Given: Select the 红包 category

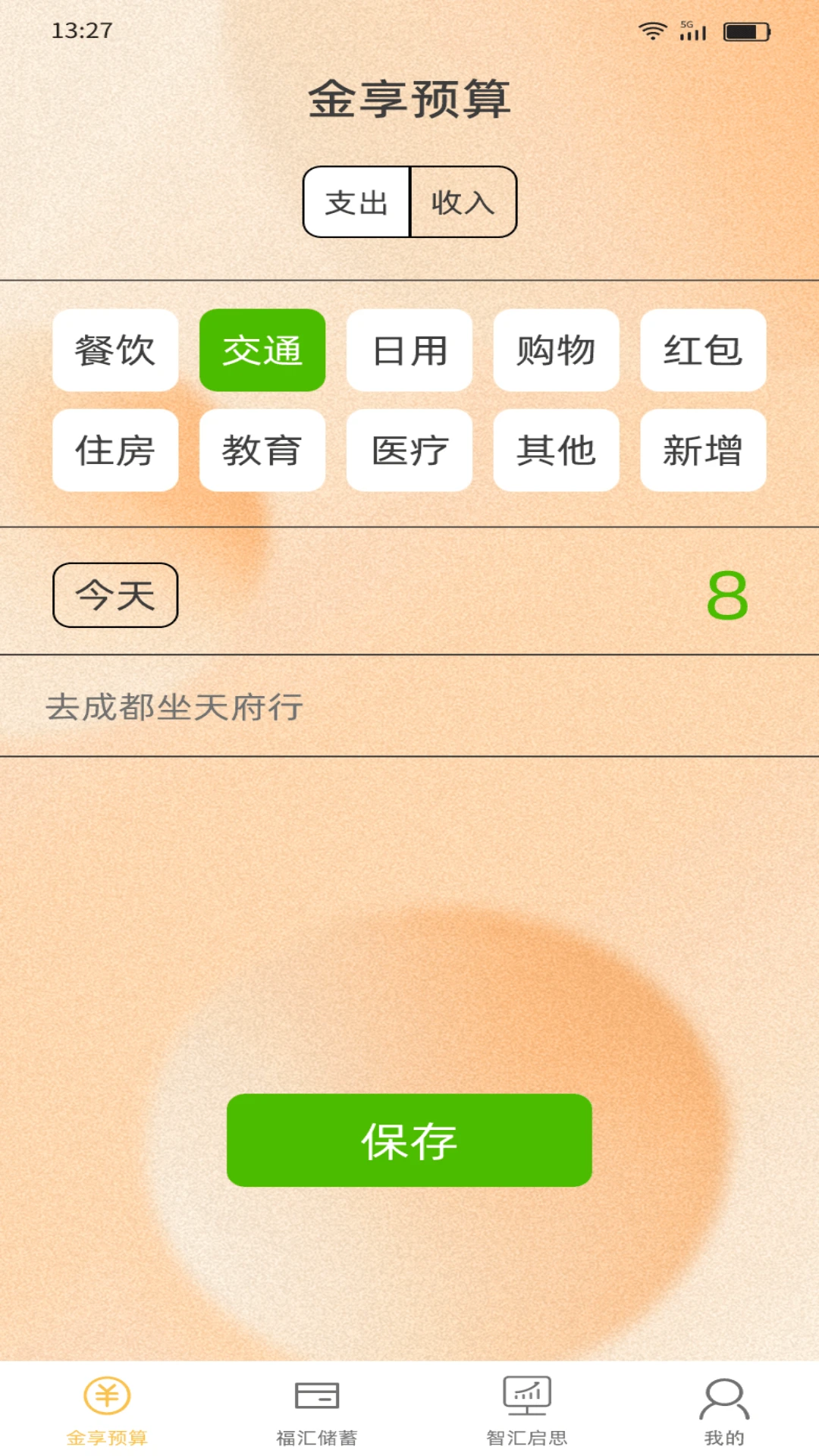Looking at the screenshot, I should 703,350.
